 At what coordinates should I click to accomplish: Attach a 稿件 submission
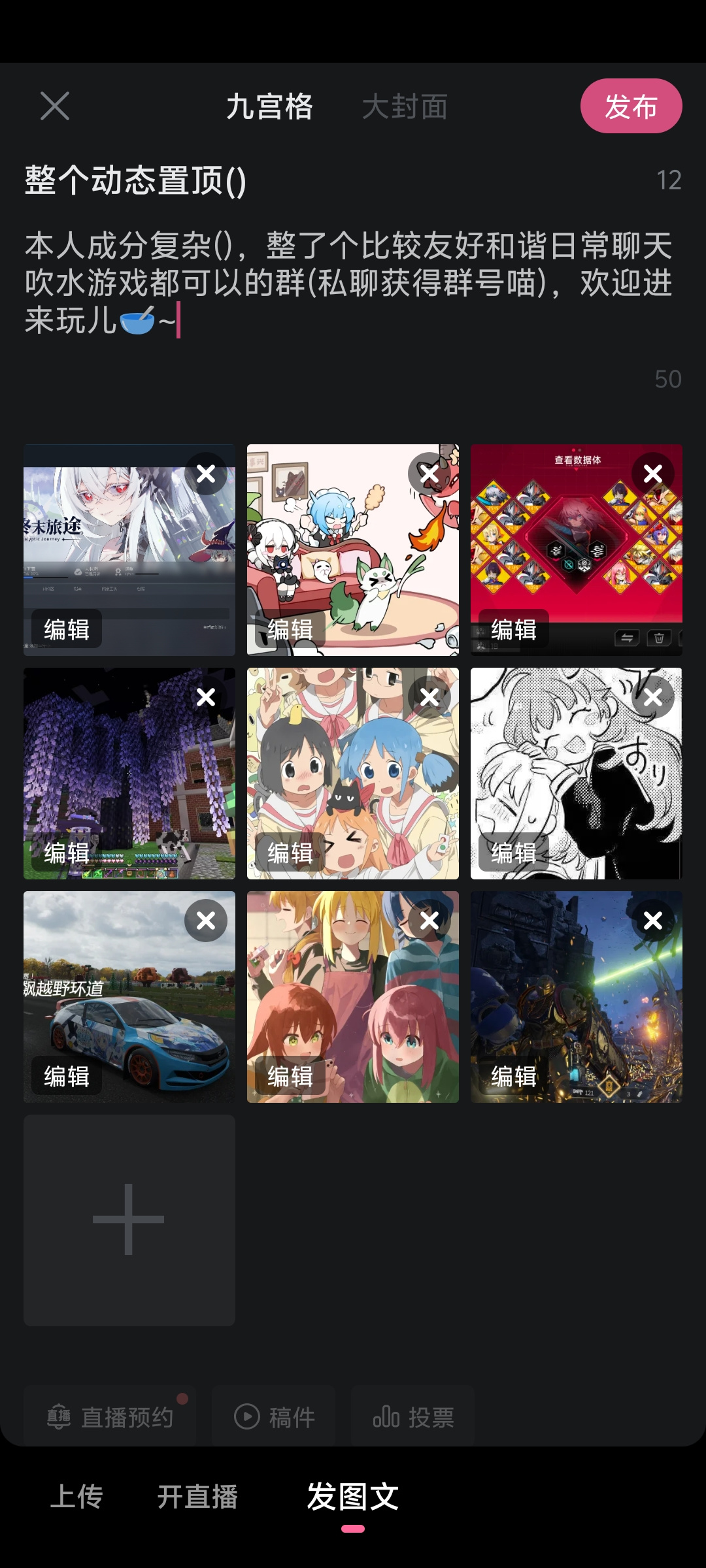click(x=274, y=1417)
